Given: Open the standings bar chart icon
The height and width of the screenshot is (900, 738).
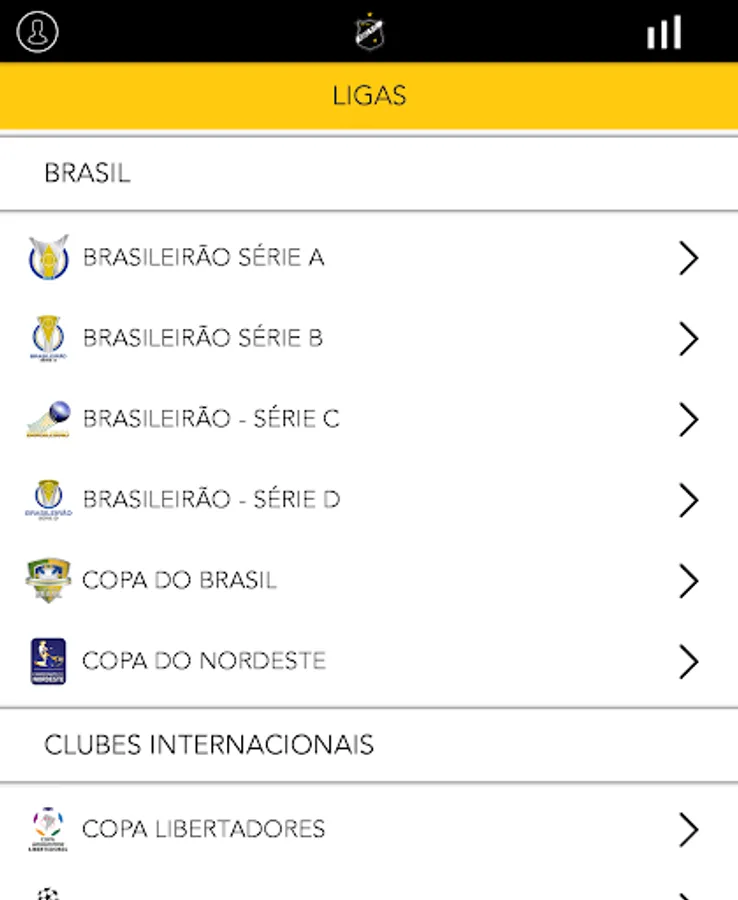Looking at the screenshot, I should click(x=665, y=32).
